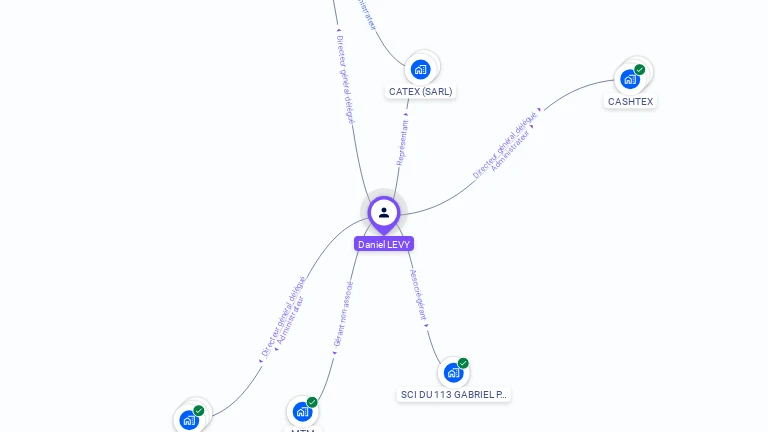Image resolution: width=768 pixels, height=432 pixels.
Task: Open the MTM company node
Action: [x=303, y=411]
